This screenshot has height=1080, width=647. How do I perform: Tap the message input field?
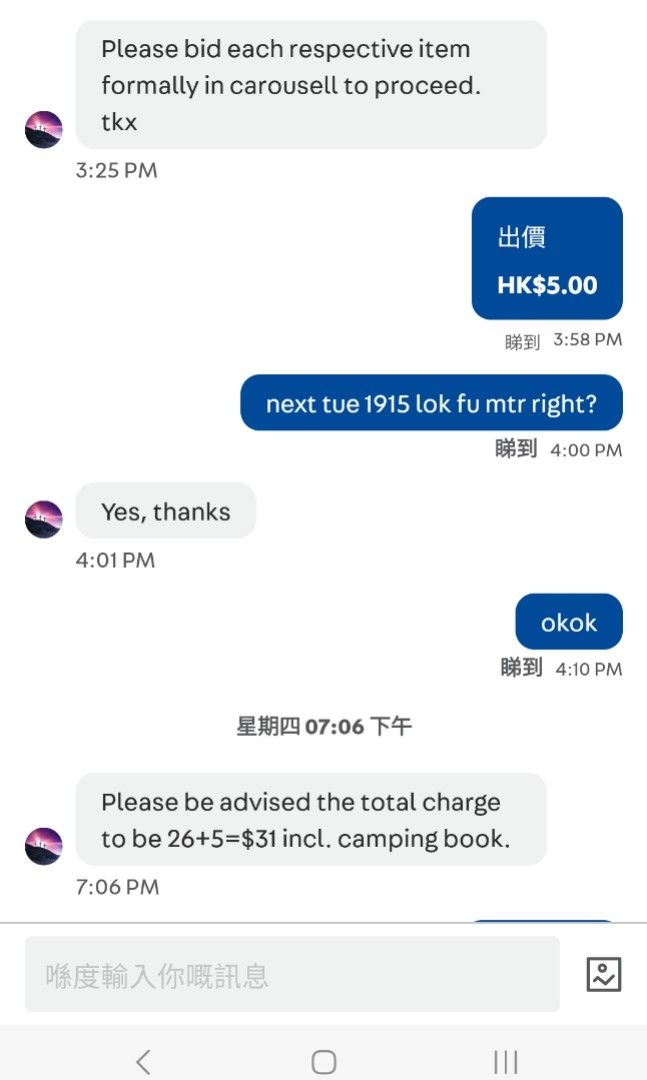291,974
